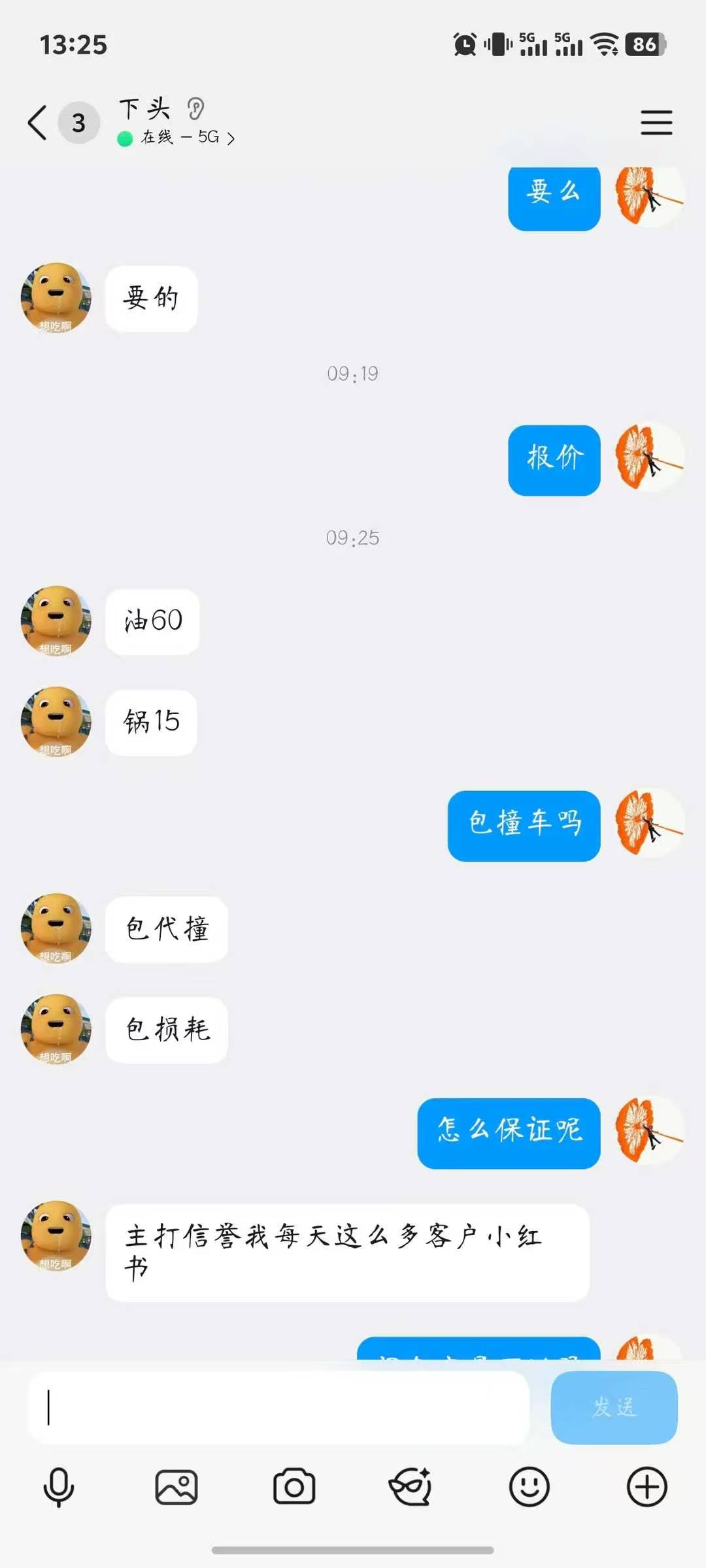Tap the 发送 send button
The image size is (706, 1568).
614,1407
